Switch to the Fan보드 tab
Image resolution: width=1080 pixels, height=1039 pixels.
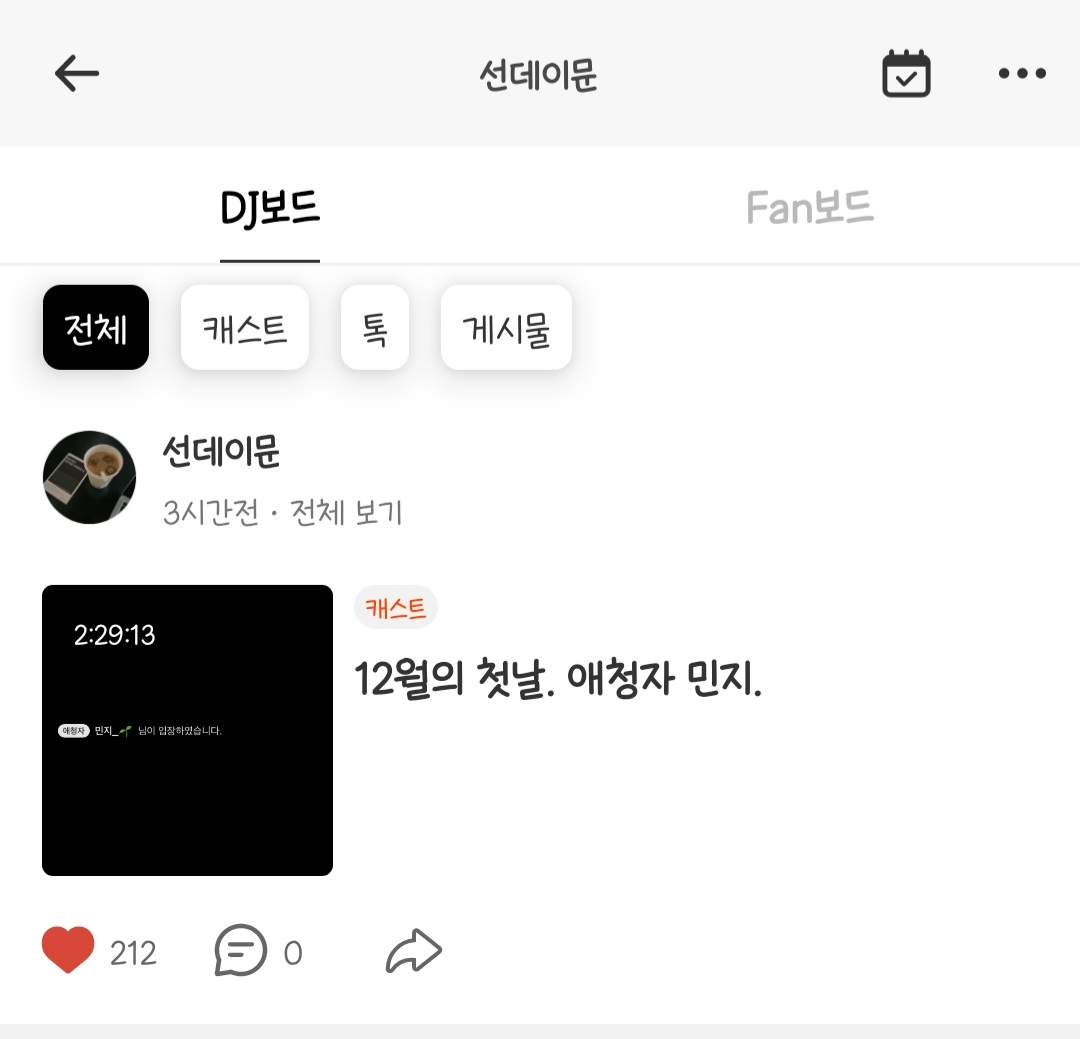tap(809, 208)
